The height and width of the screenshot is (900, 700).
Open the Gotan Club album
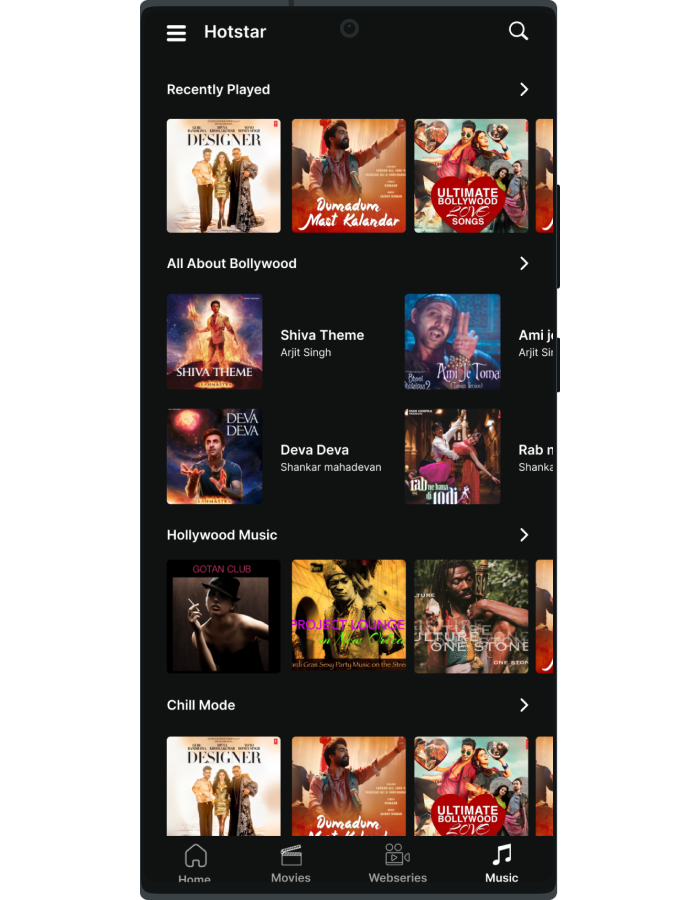(223, 616)
